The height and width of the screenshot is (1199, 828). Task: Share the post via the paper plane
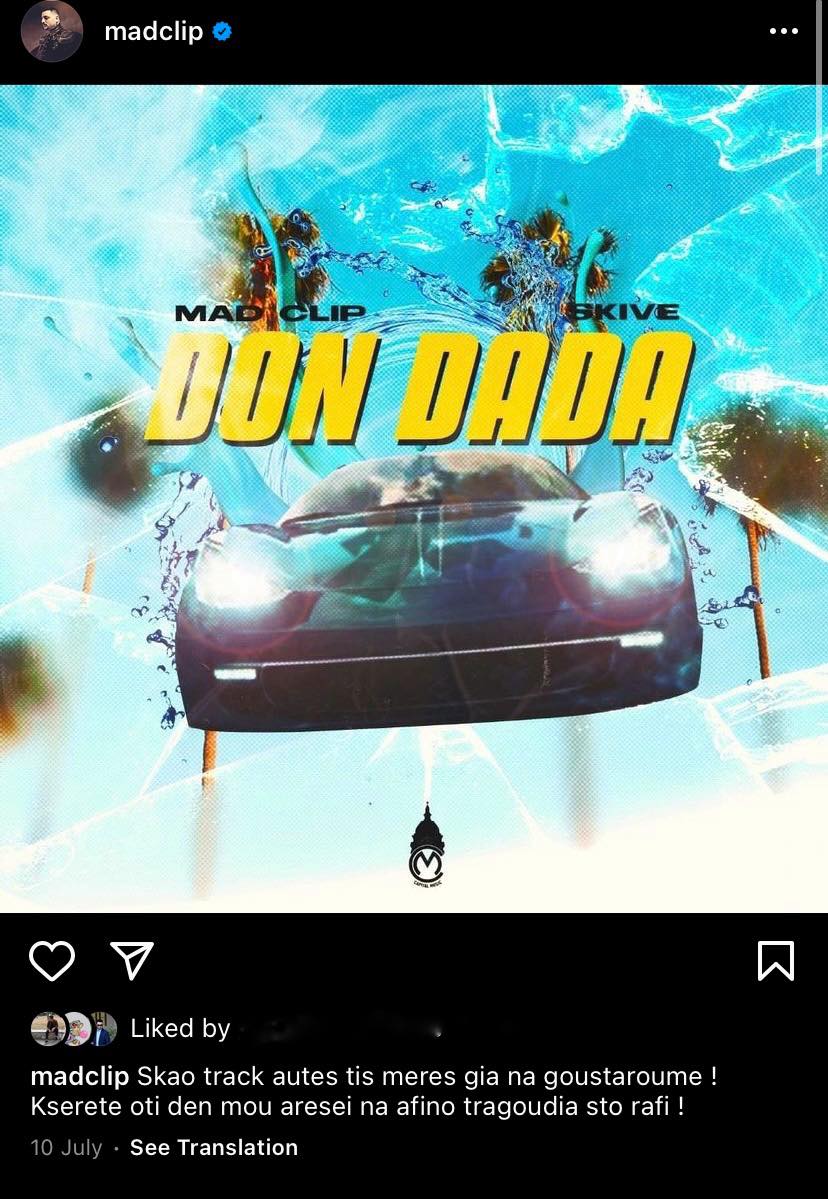coord(132,961)
